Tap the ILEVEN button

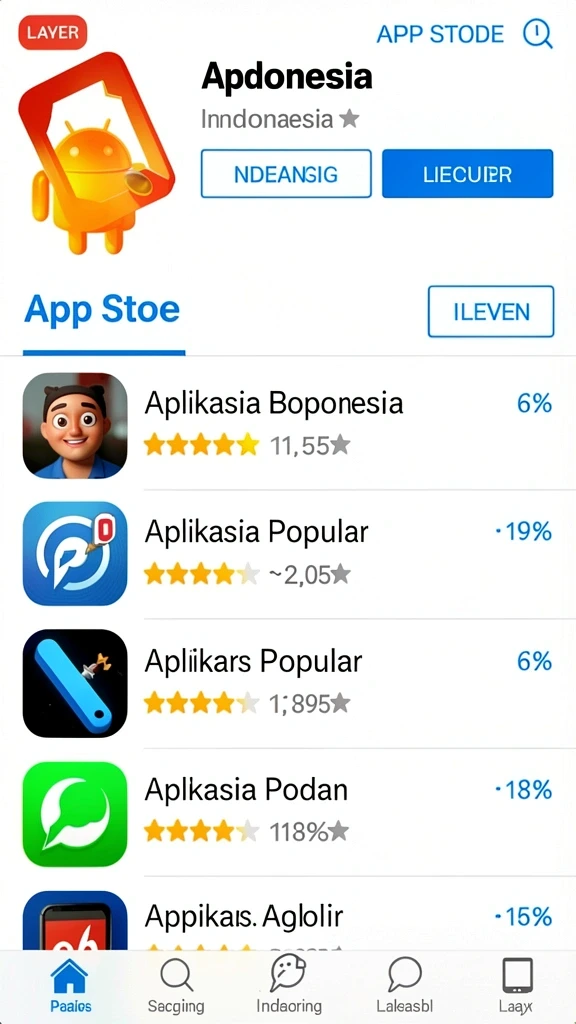tap(491, 312)
